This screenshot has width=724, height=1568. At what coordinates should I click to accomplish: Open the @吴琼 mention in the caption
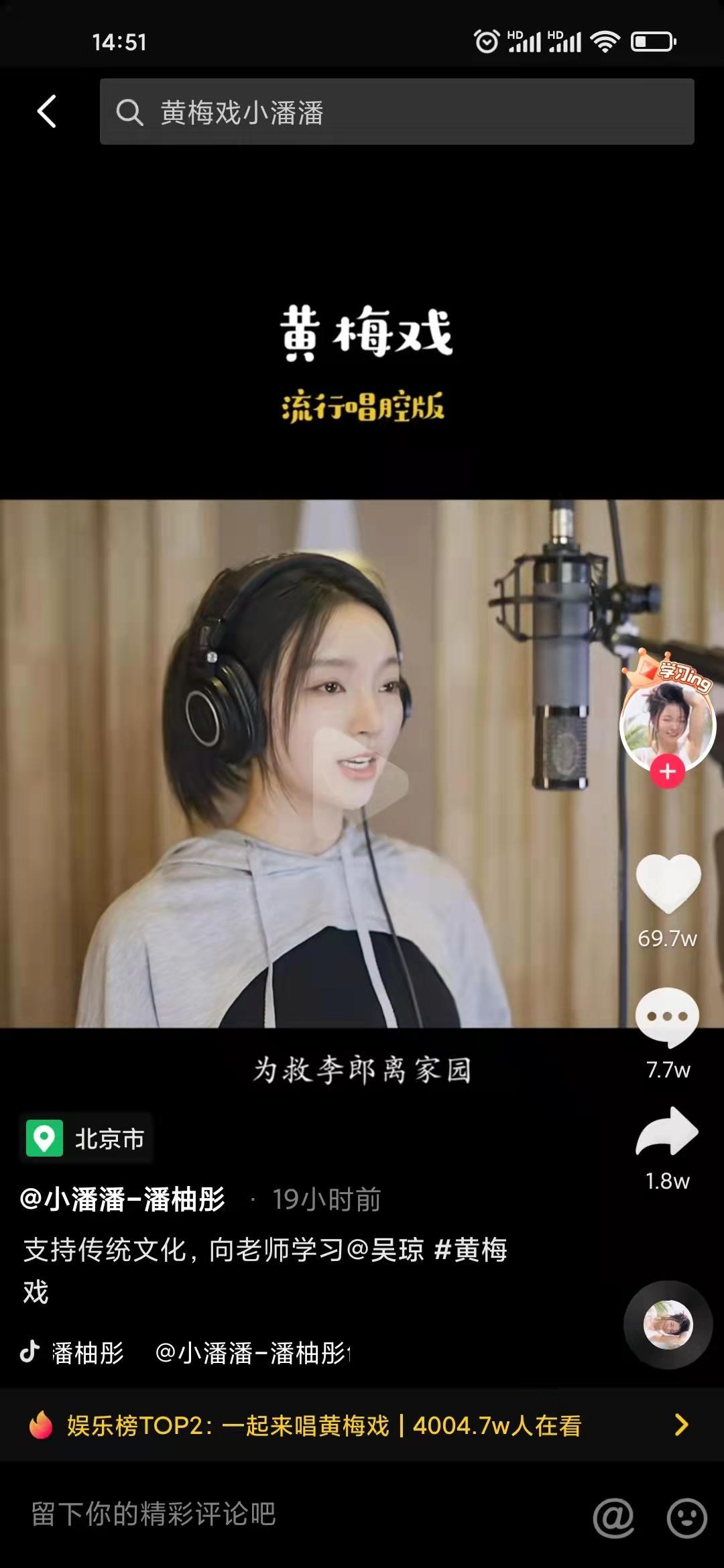coord(386,1250)
